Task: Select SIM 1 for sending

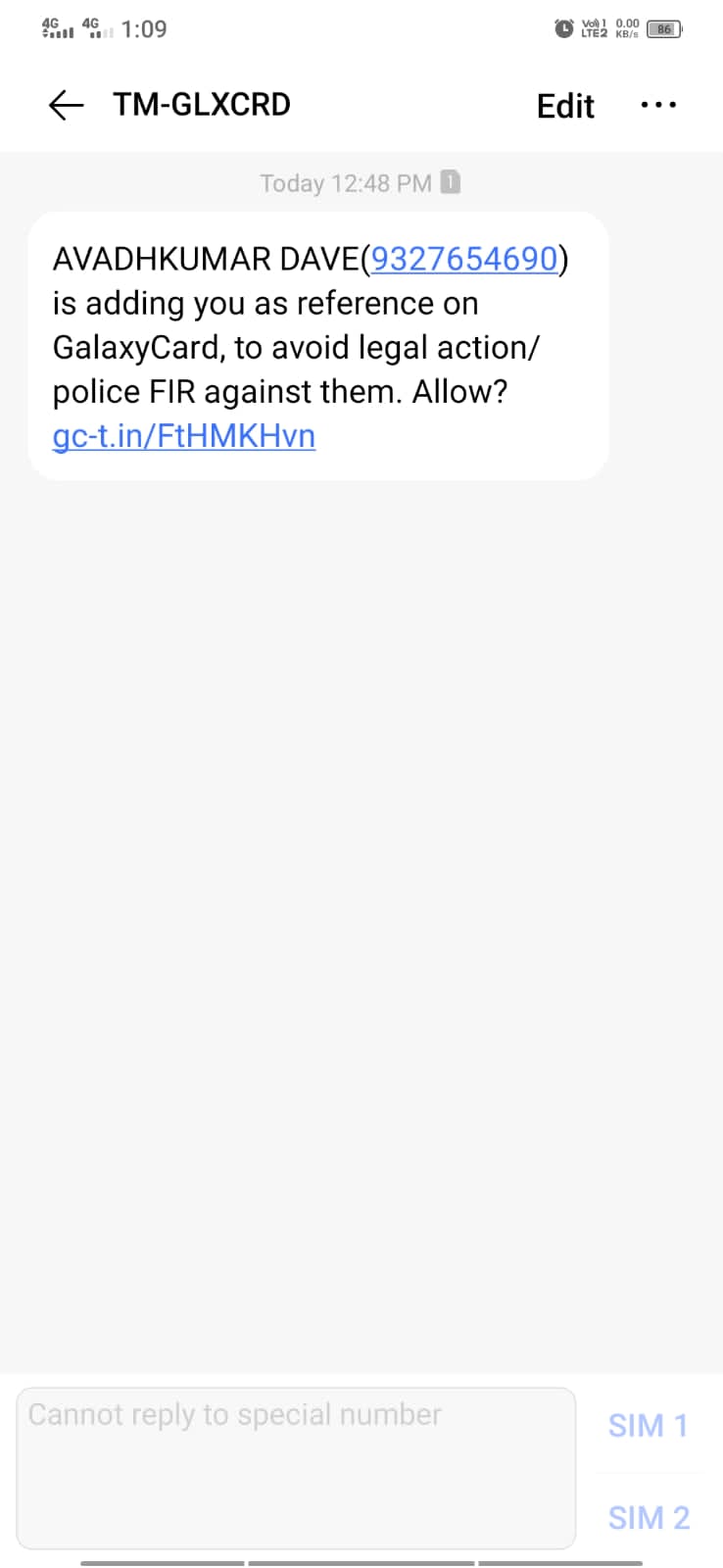Action: [648, 1425]
